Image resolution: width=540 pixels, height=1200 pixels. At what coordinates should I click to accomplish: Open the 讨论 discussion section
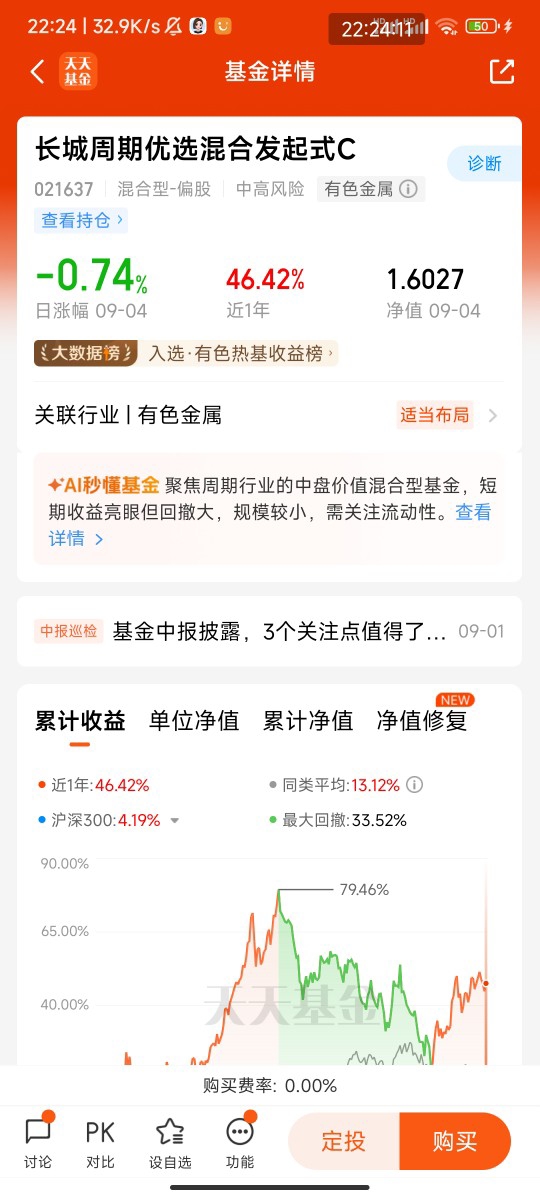point(38,1143)
